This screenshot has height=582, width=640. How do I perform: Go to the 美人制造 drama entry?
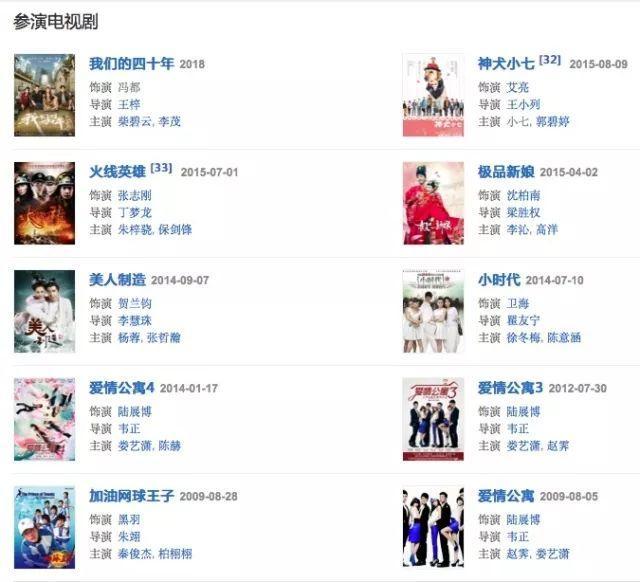pos(117,280)
